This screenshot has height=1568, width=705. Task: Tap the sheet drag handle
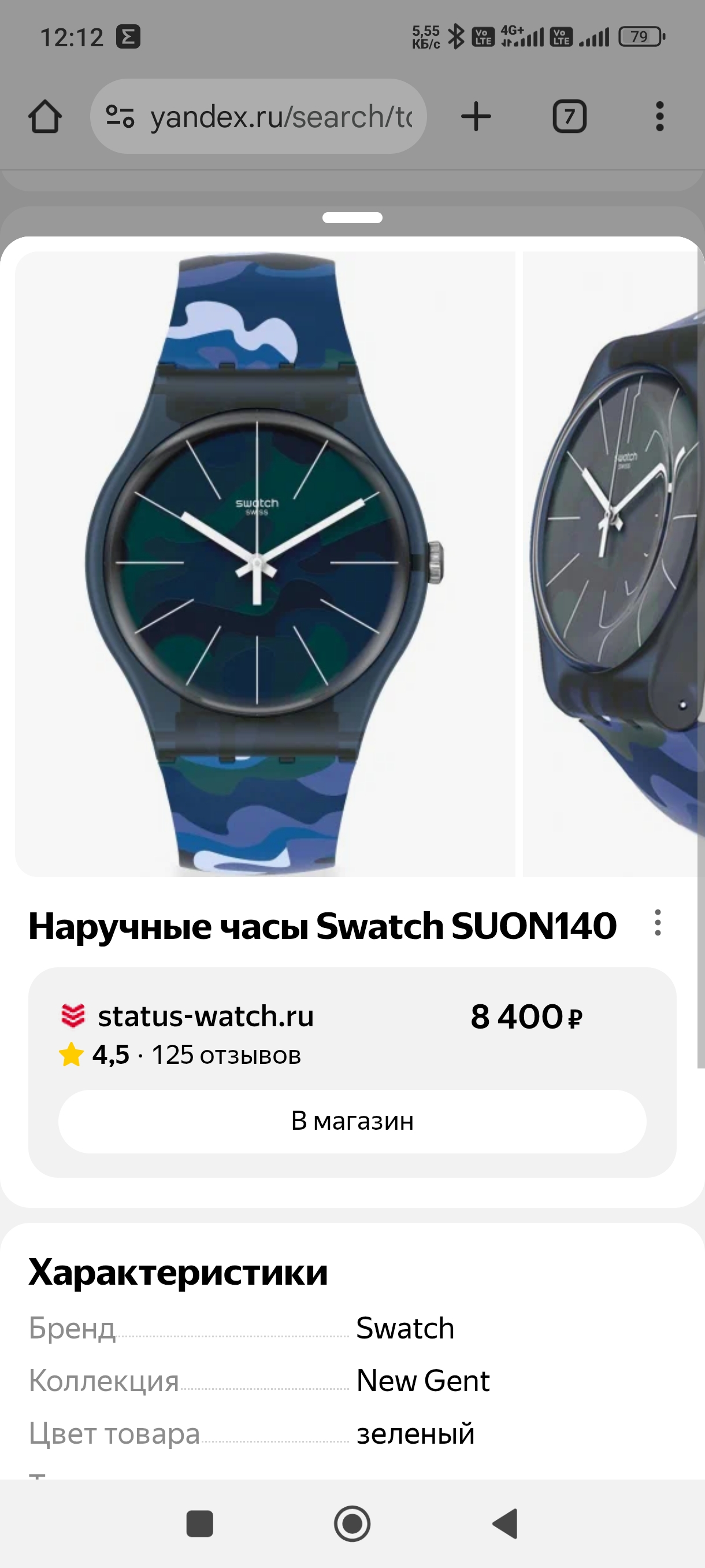coord(352,218)
